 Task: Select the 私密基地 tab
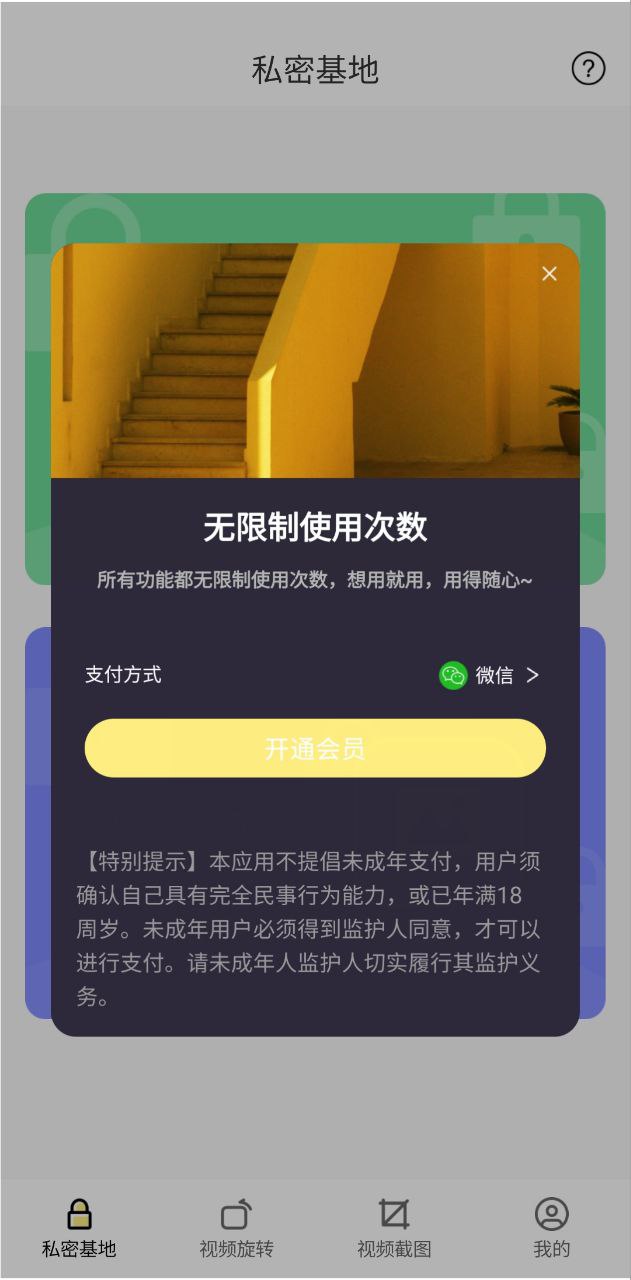[79, 1228]
